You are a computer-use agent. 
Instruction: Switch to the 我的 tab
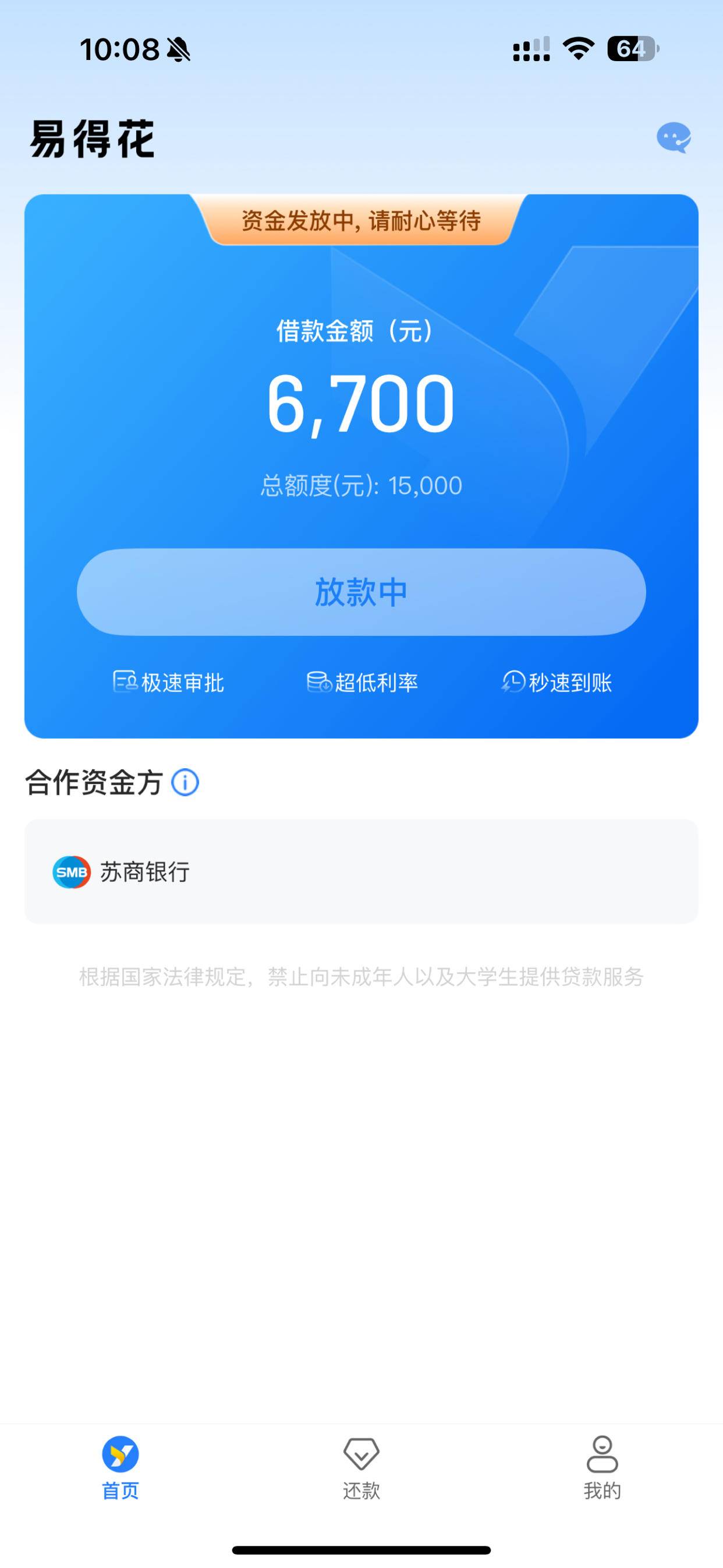(x=602, y=1468)
